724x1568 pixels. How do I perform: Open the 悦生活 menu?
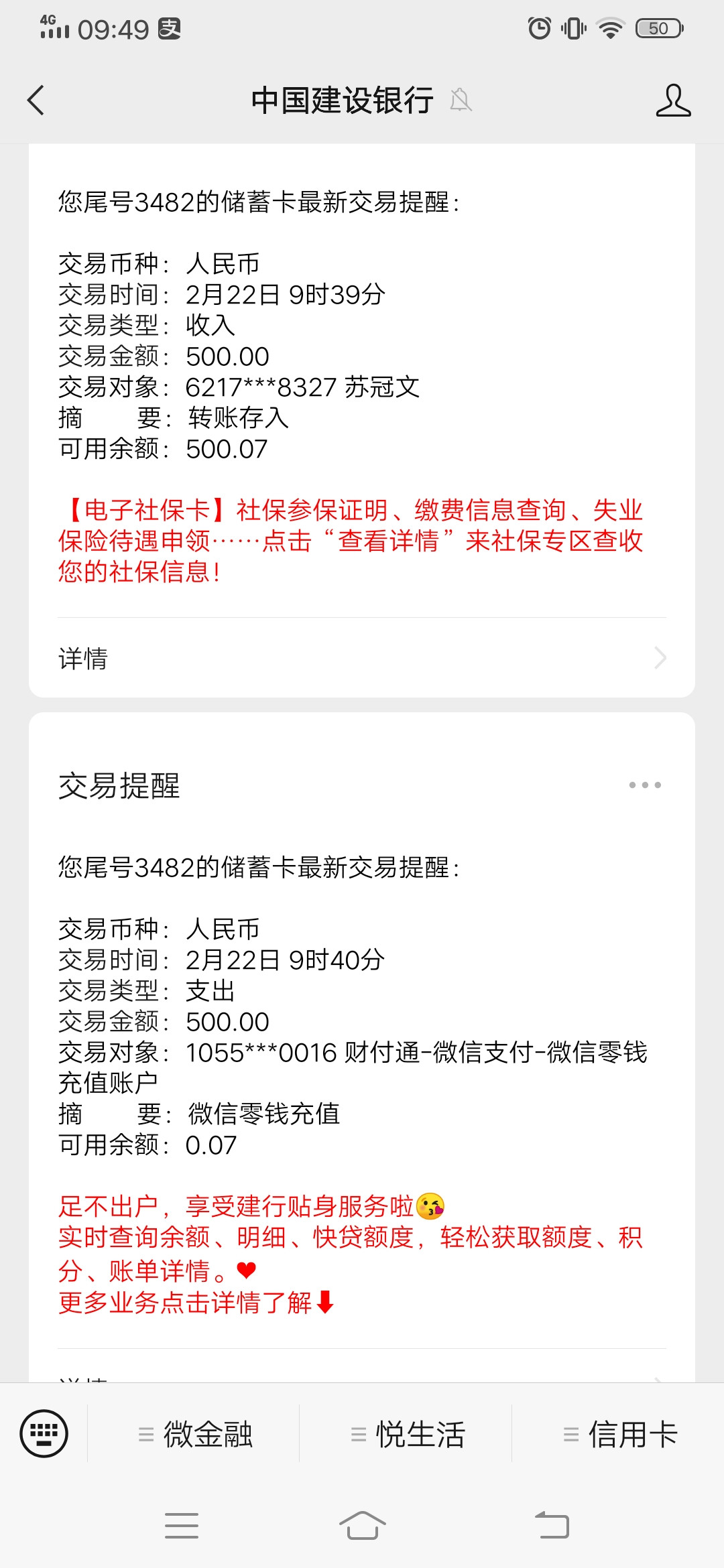click(407, 1435)
